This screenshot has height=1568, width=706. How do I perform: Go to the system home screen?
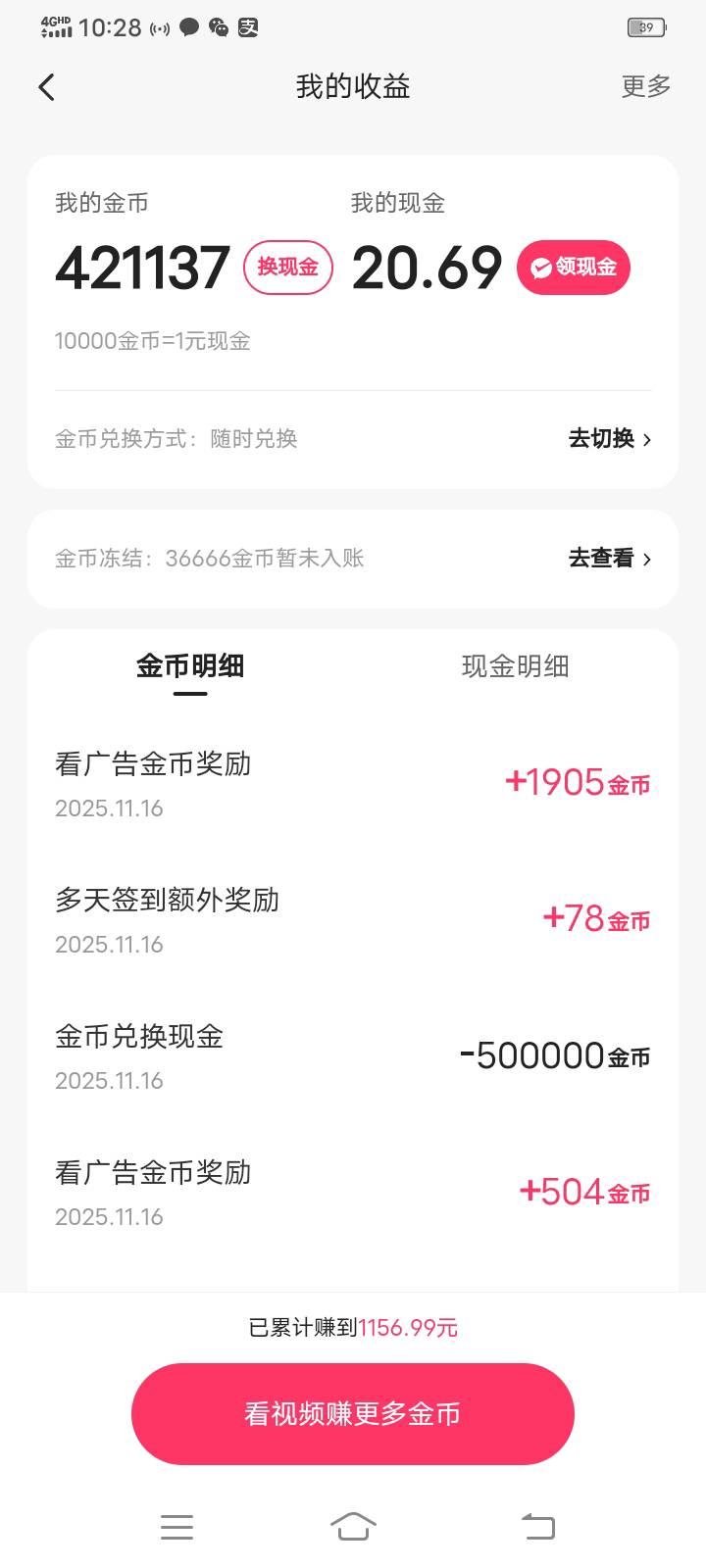pyautogui.click(x=353, y=1526)
